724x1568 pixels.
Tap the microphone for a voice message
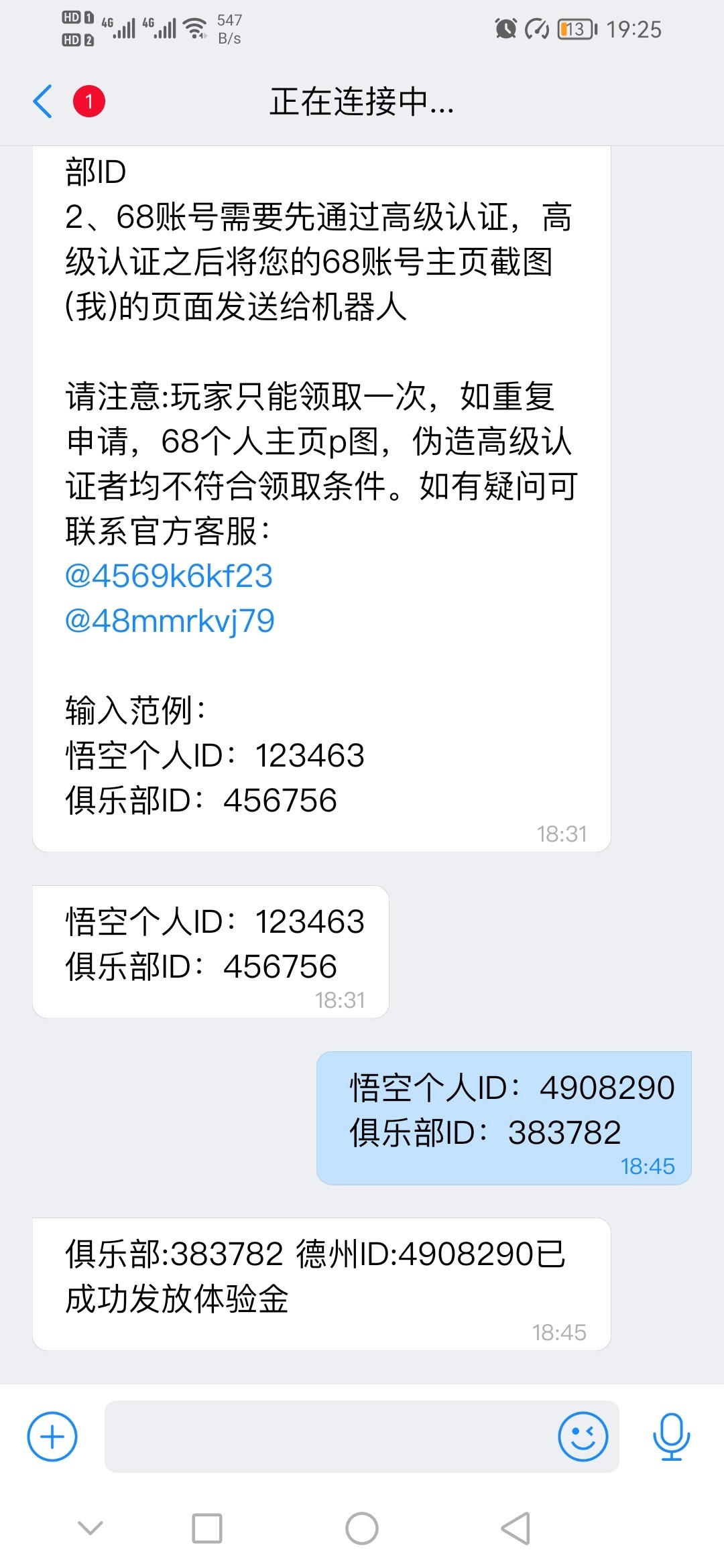(671, 1436)
